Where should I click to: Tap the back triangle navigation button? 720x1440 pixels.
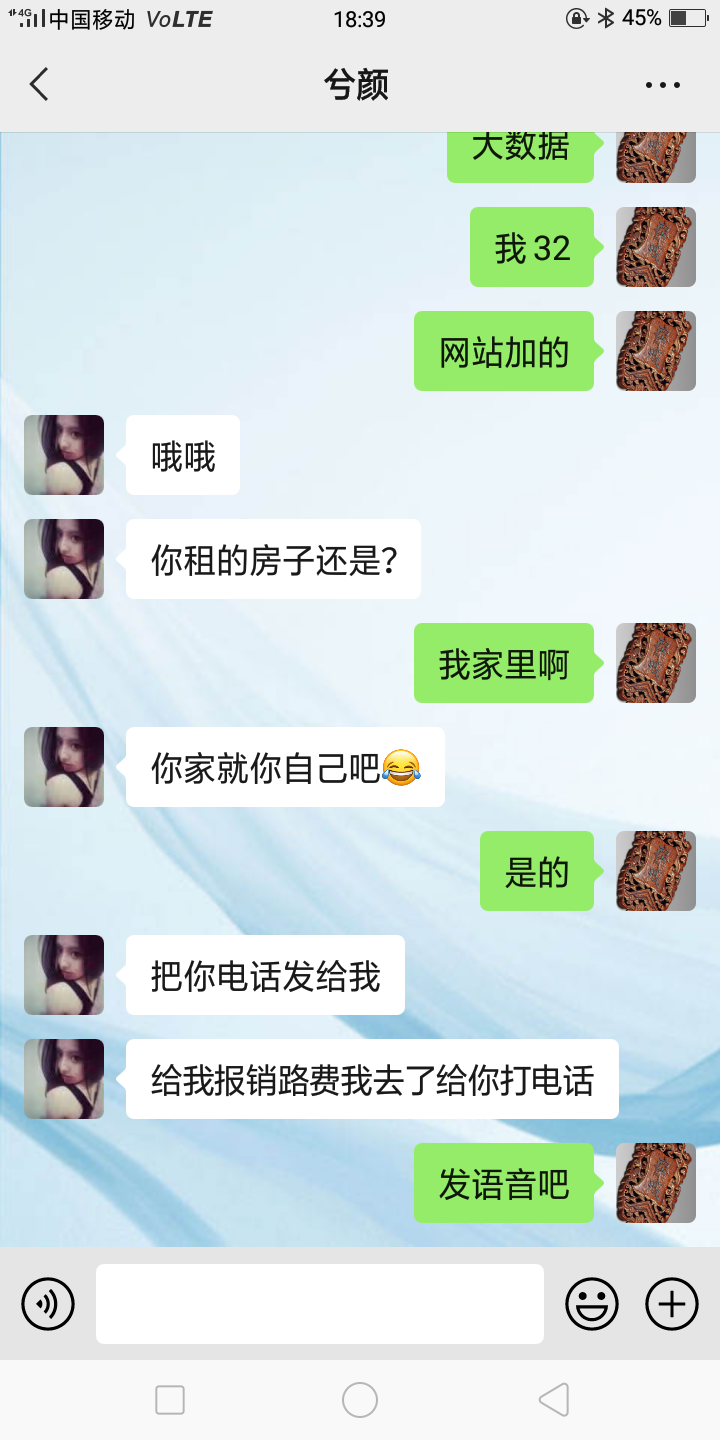click(x=553, y=1400)
